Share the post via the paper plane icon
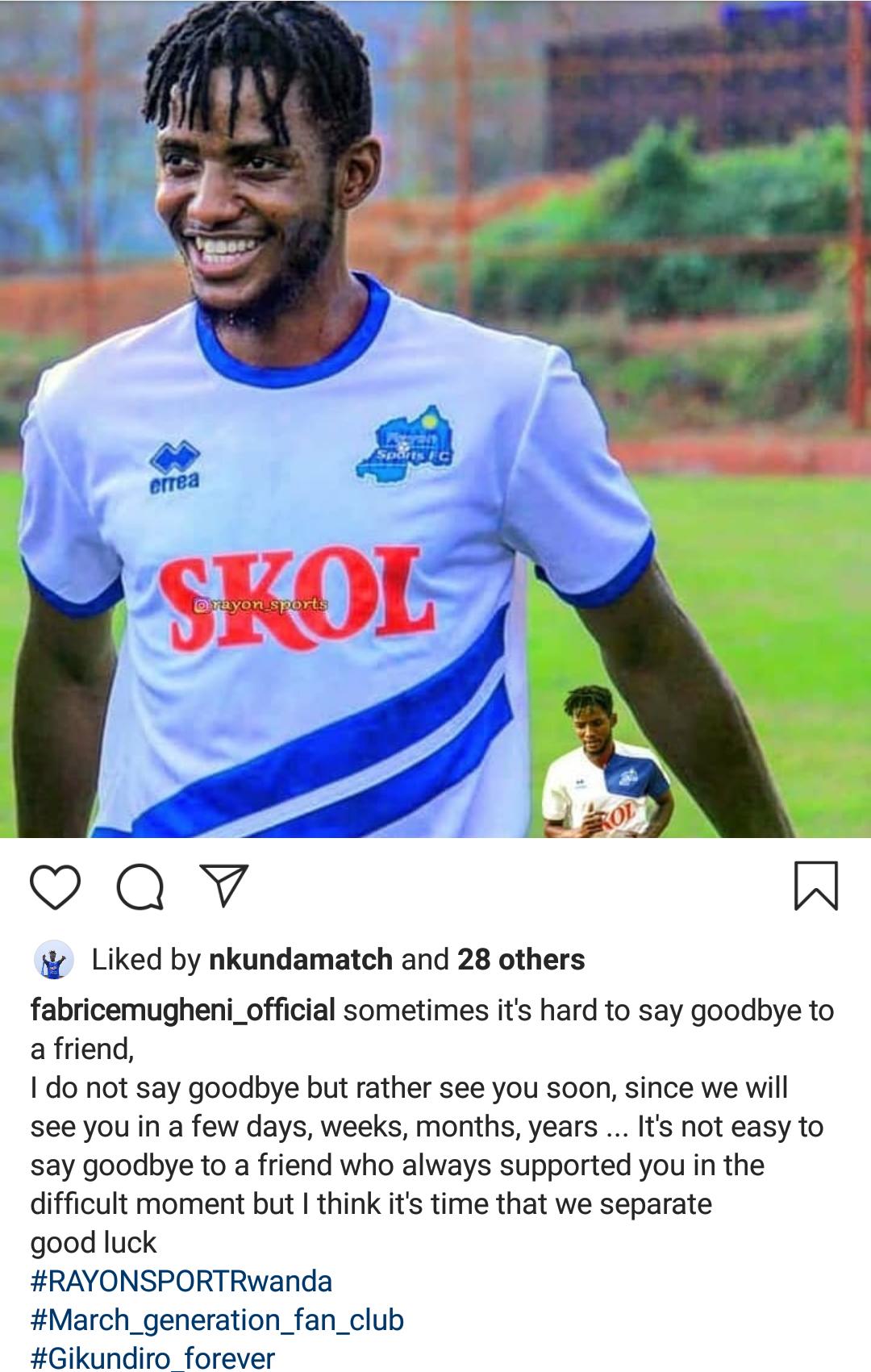Viewport: 871px width, 1372px height. click(x=223, y=886)
